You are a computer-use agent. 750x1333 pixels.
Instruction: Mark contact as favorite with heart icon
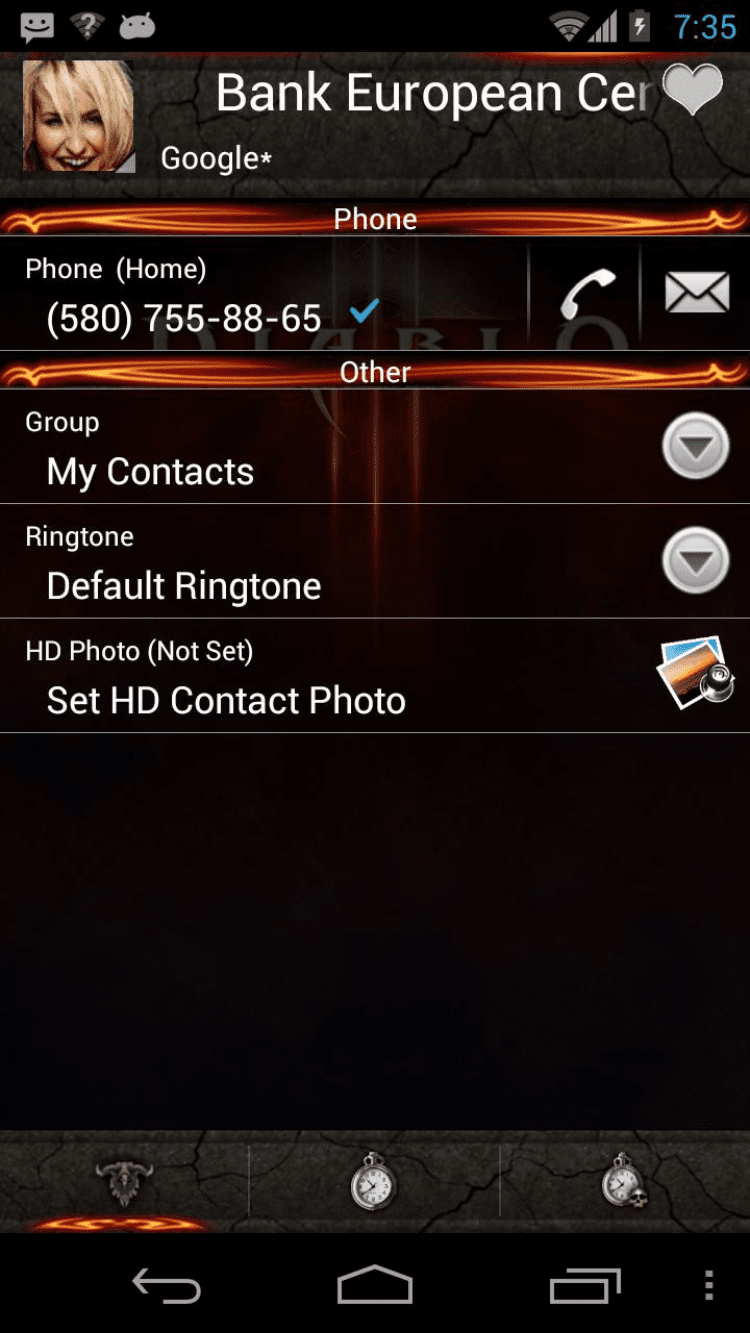coord(692,90)
